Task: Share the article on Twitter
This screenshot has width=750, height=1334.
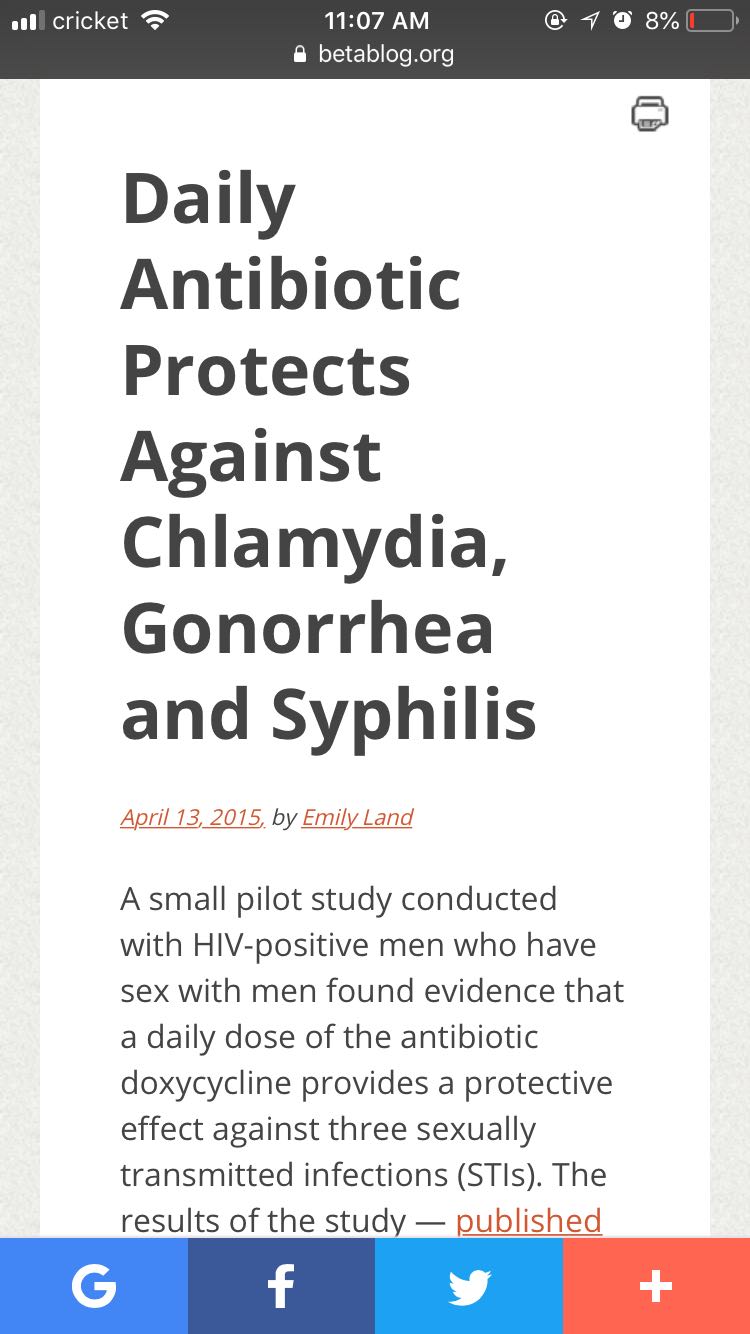Action: click(x=469, y=1286)
